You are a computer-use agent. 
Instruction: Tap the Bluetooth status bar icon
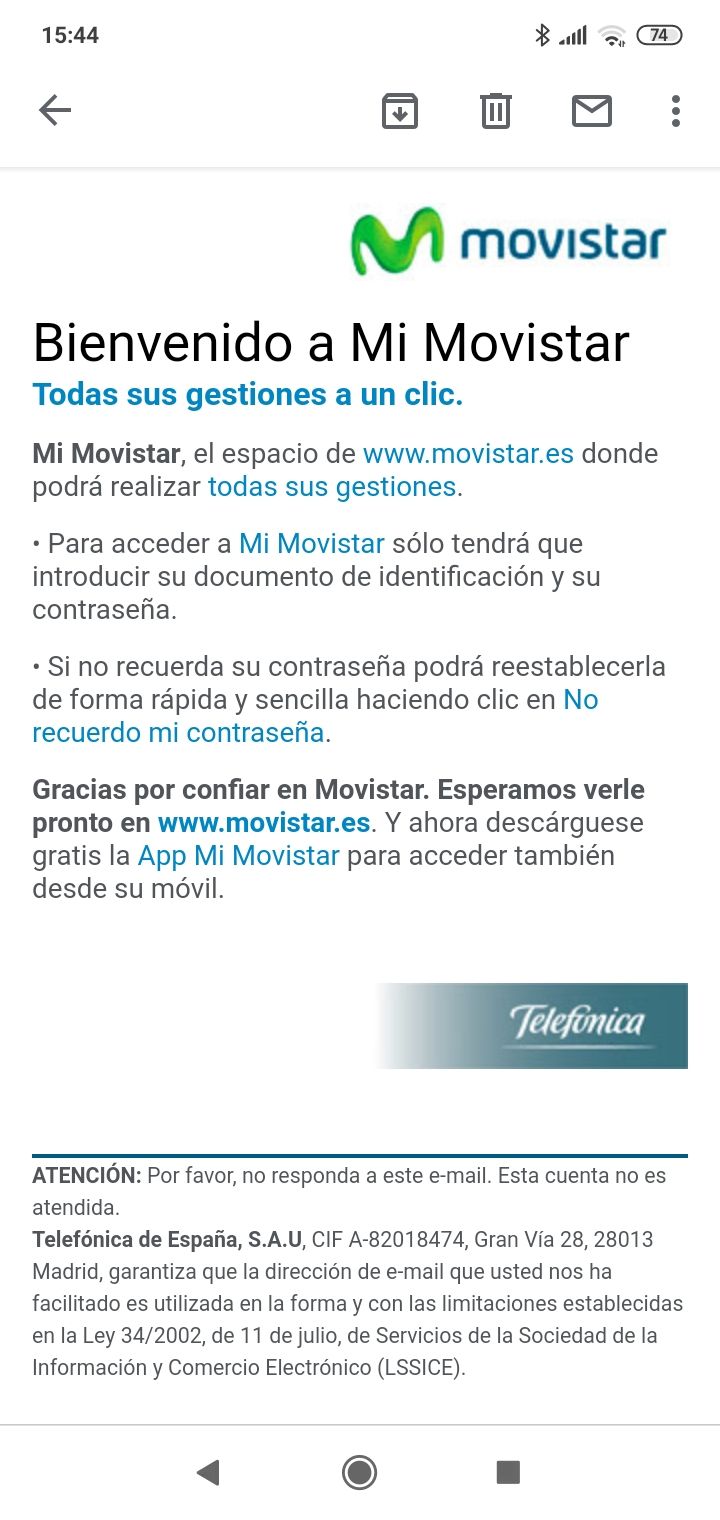(543, 33)
